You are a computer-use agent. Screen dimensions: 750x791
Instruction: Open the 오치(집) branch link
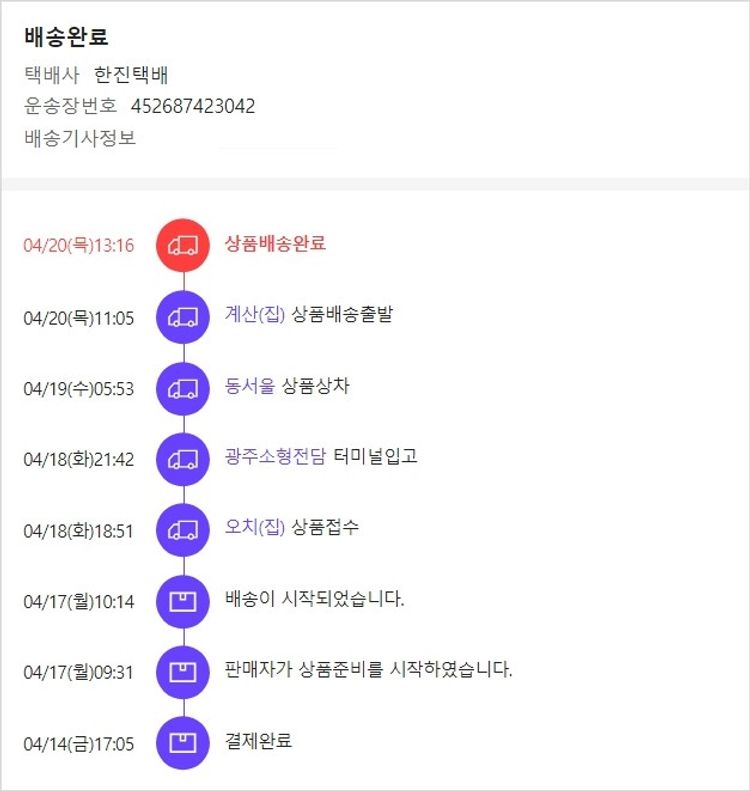click(x=255, y=527)
